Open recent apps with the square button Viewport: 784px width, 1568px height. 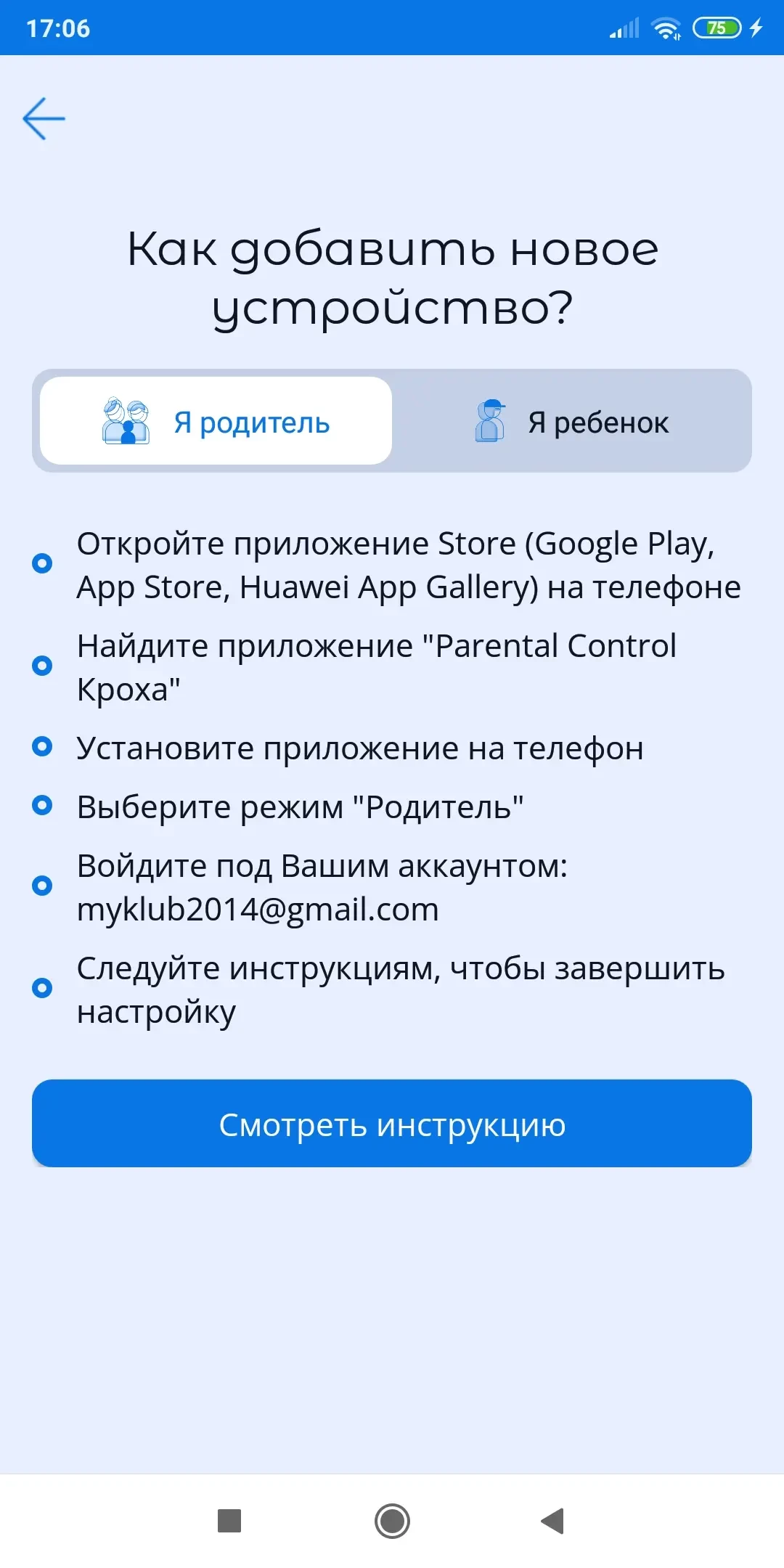pyautogui.click(x=229, y=1520)
